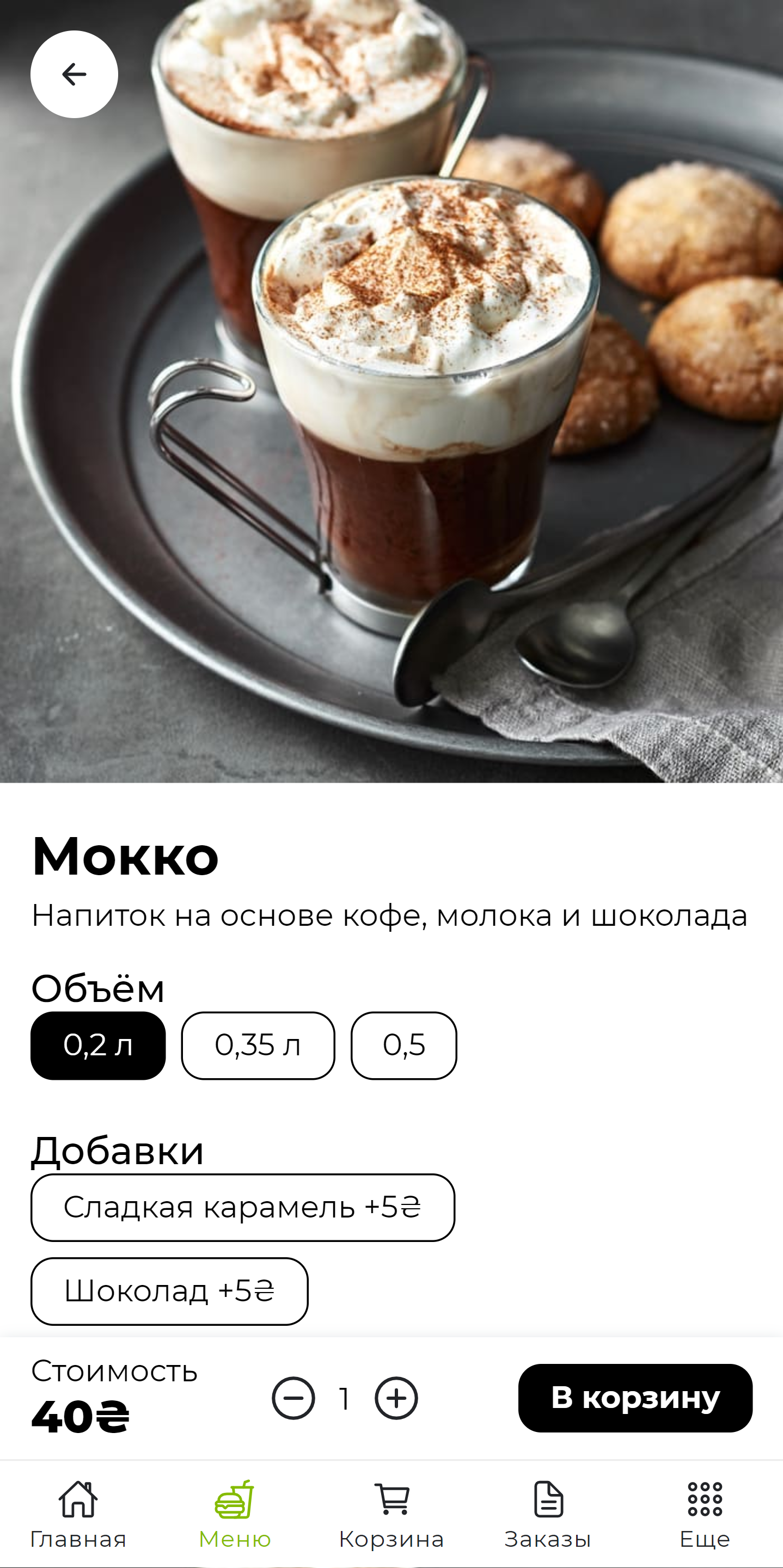Go back using the arrow button
This screenshot has width=783, height=1568.
pyautogui.click(x=74, y=74)
